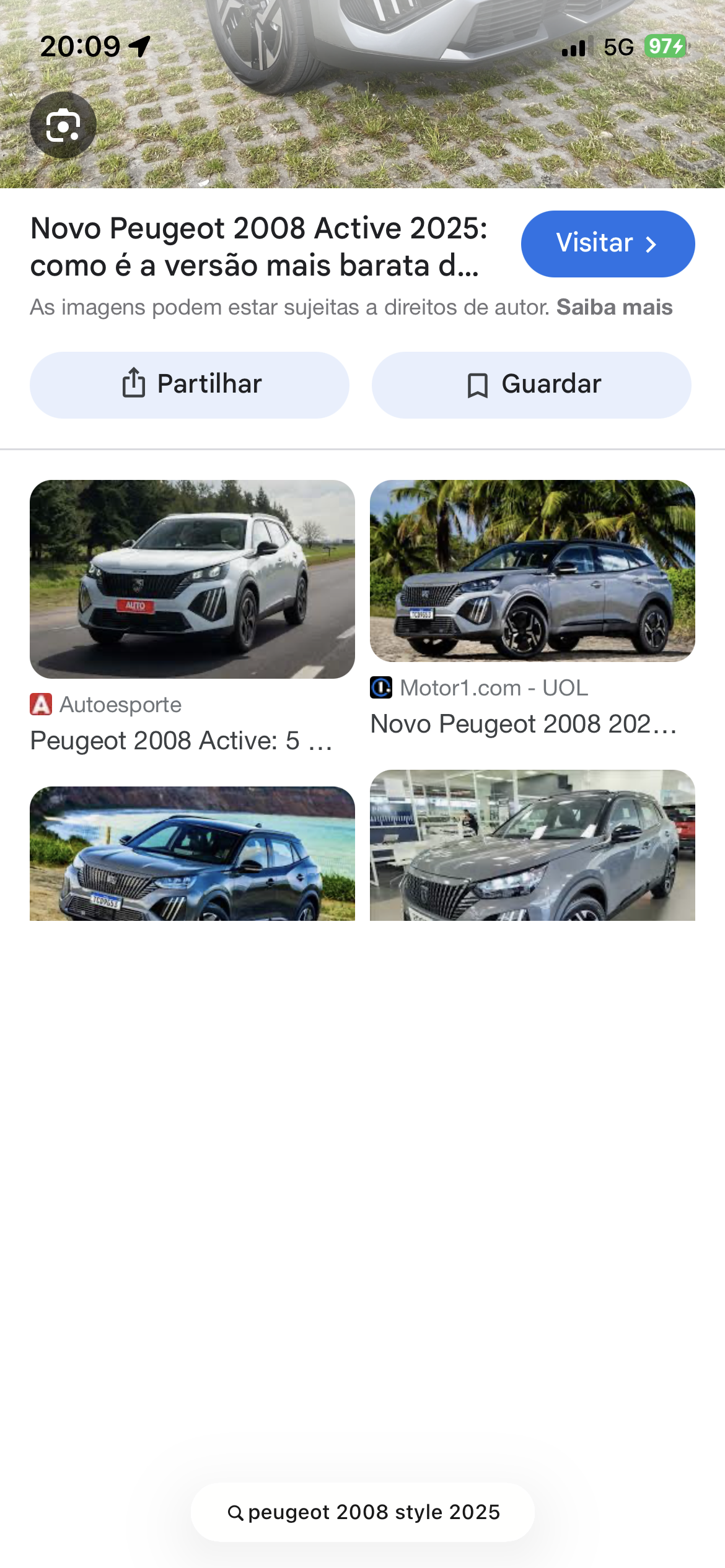Open the Autoesporte Peugeot 2008 Active result
The height and width of the screenshot is (1568, 725).
pos(192,580)
